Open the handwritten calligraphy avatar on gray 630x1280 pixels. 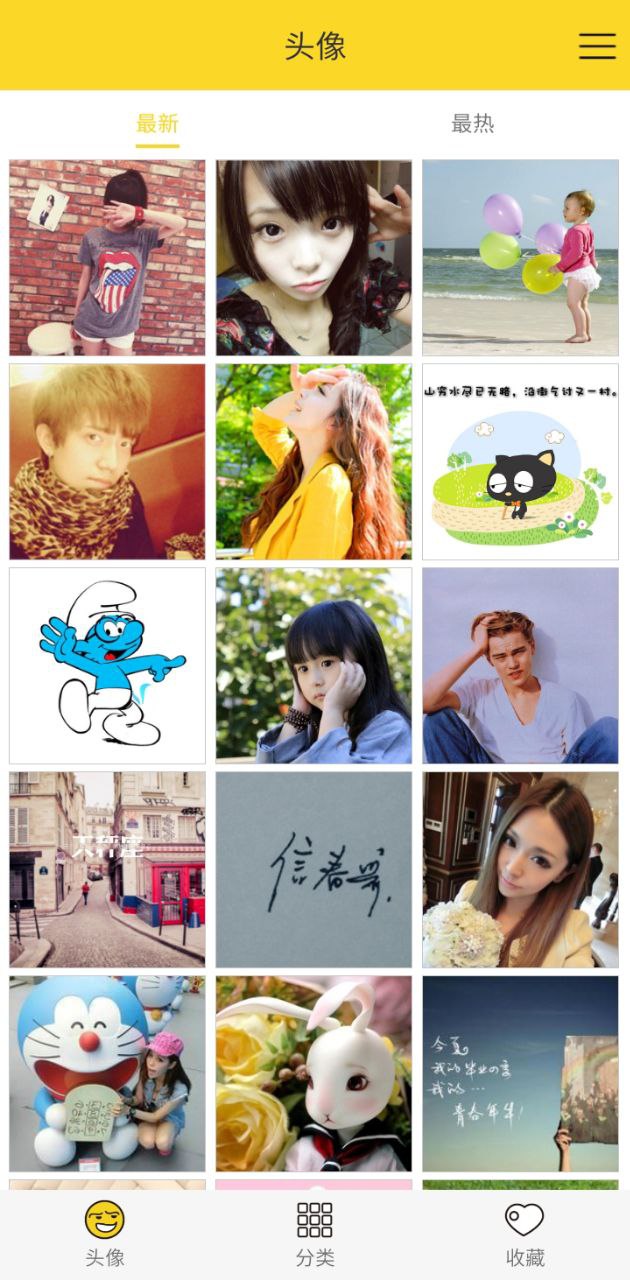coord(313,869)
